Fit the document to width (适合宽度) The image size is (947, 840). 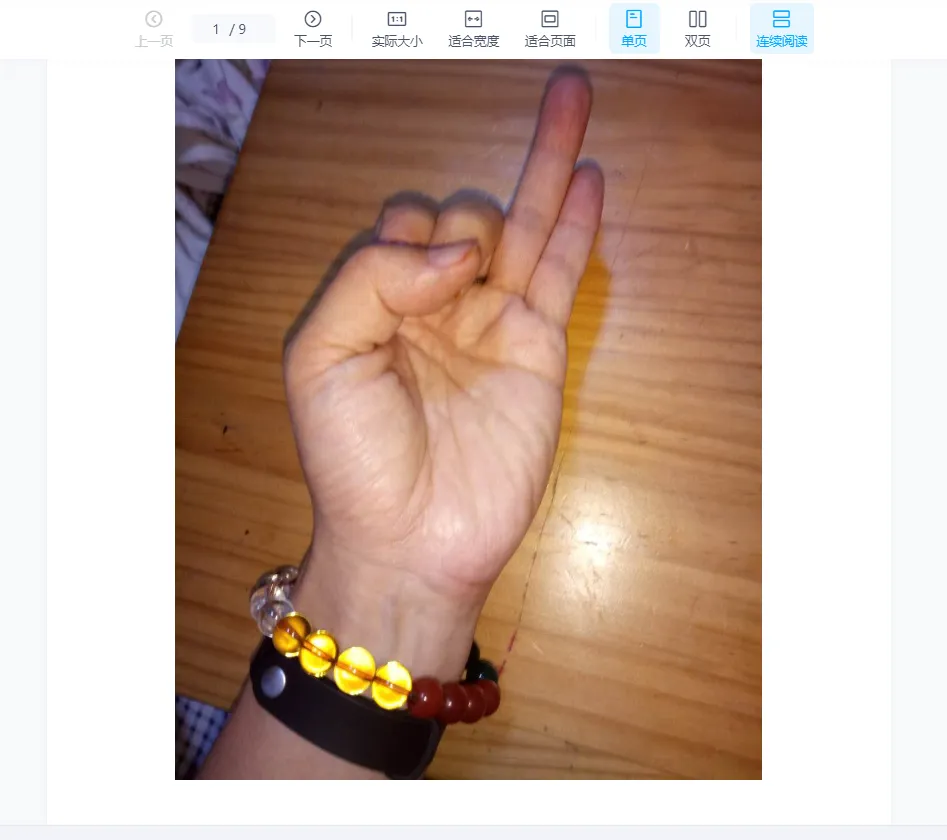(x=473, y=28)
